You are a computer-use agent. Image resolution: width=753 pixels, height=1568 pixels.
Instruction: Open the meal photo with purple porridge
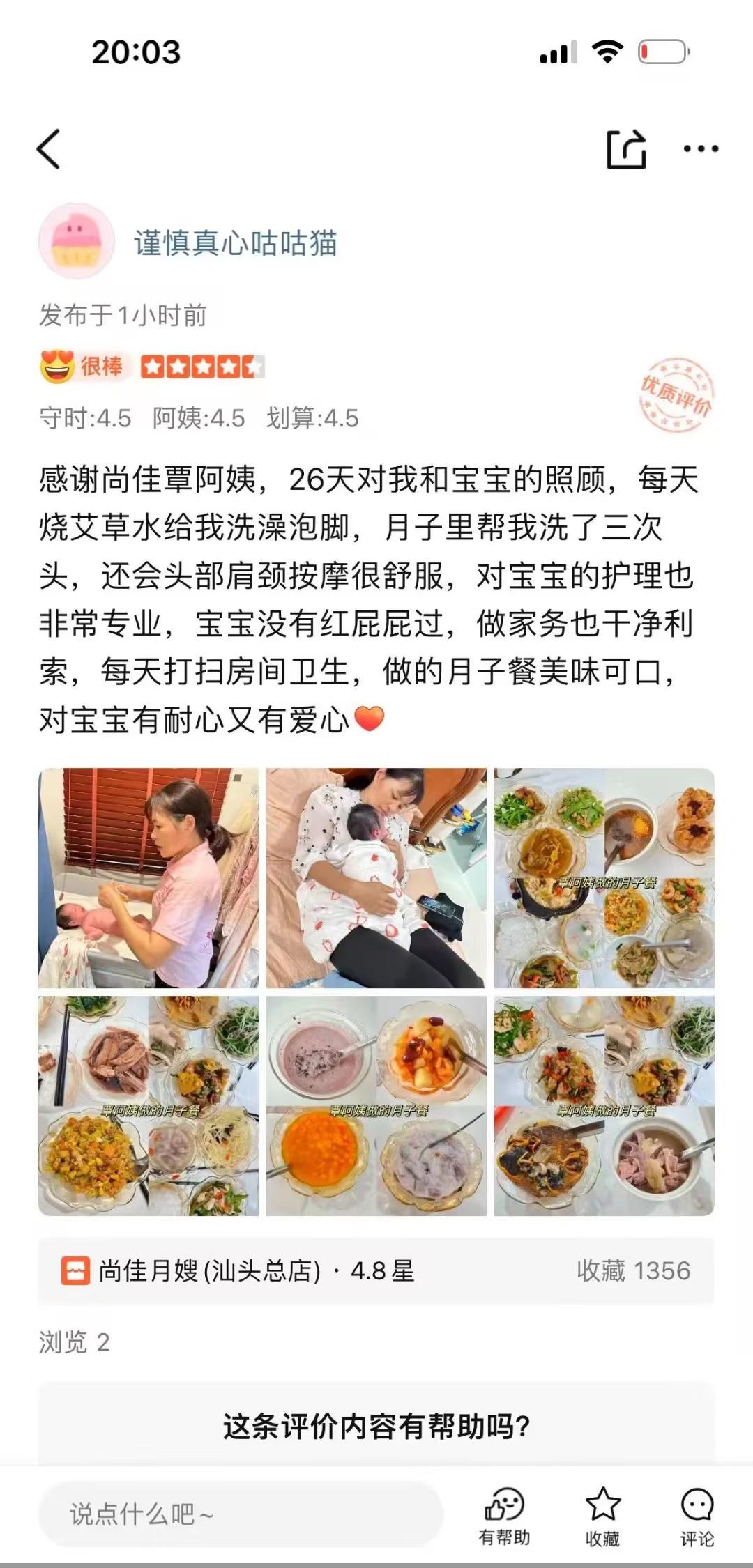point(376,1106)
